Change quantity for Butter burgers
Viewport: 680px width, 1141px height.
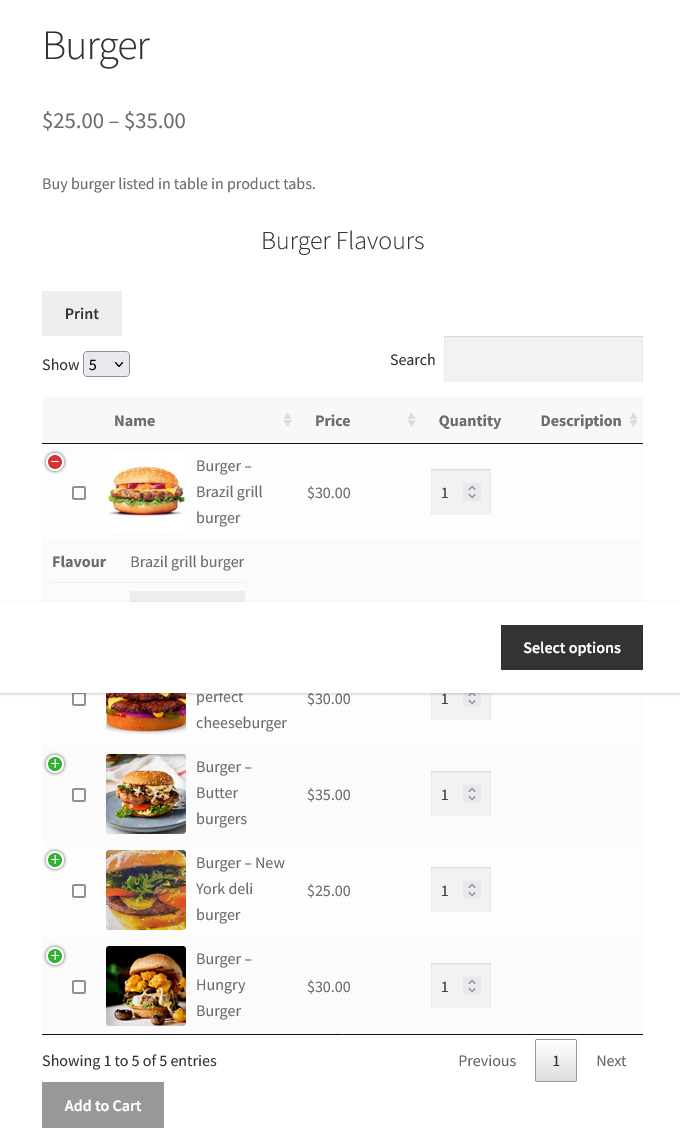461,794
